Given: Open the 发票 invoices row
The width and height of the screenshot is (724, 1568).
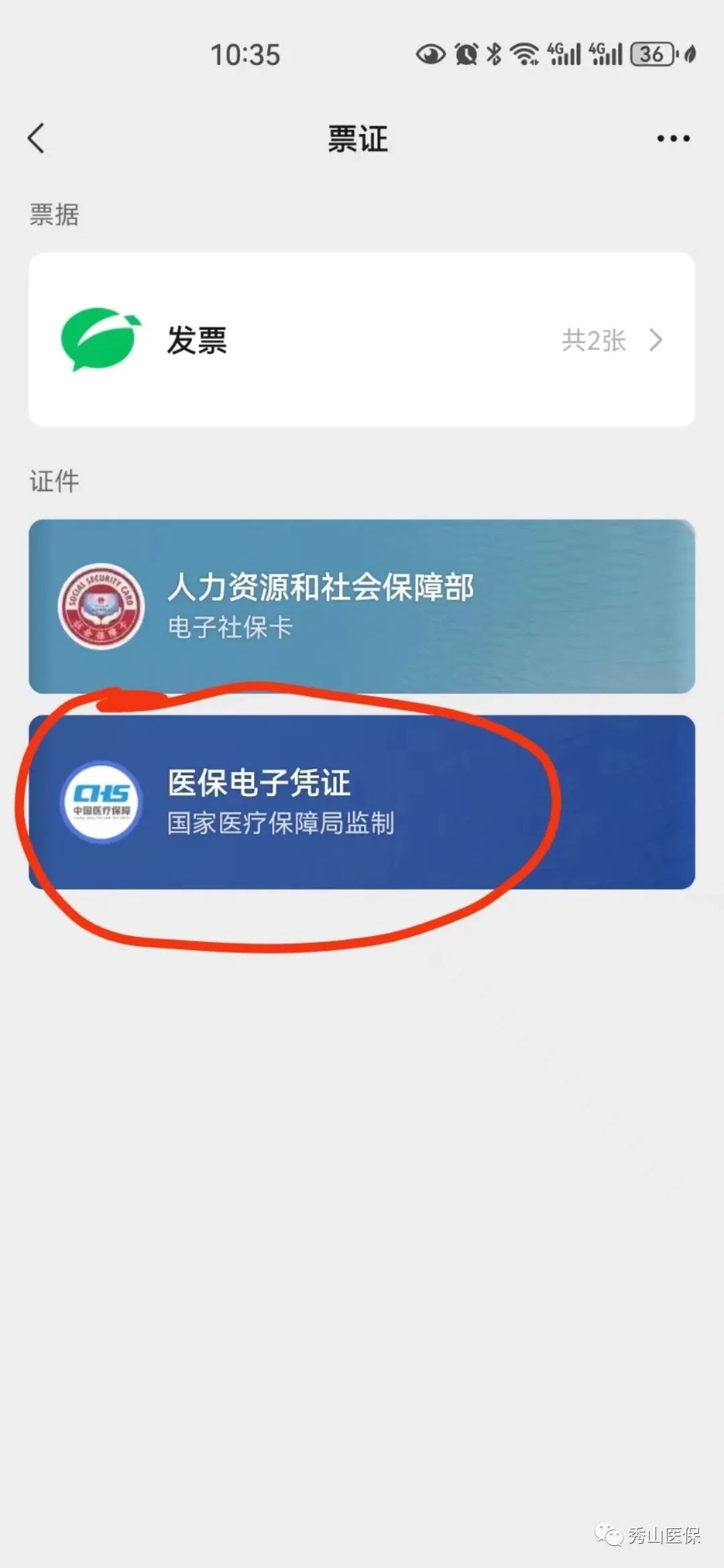Looking at the screenshot, I should (x=362, y=340).
